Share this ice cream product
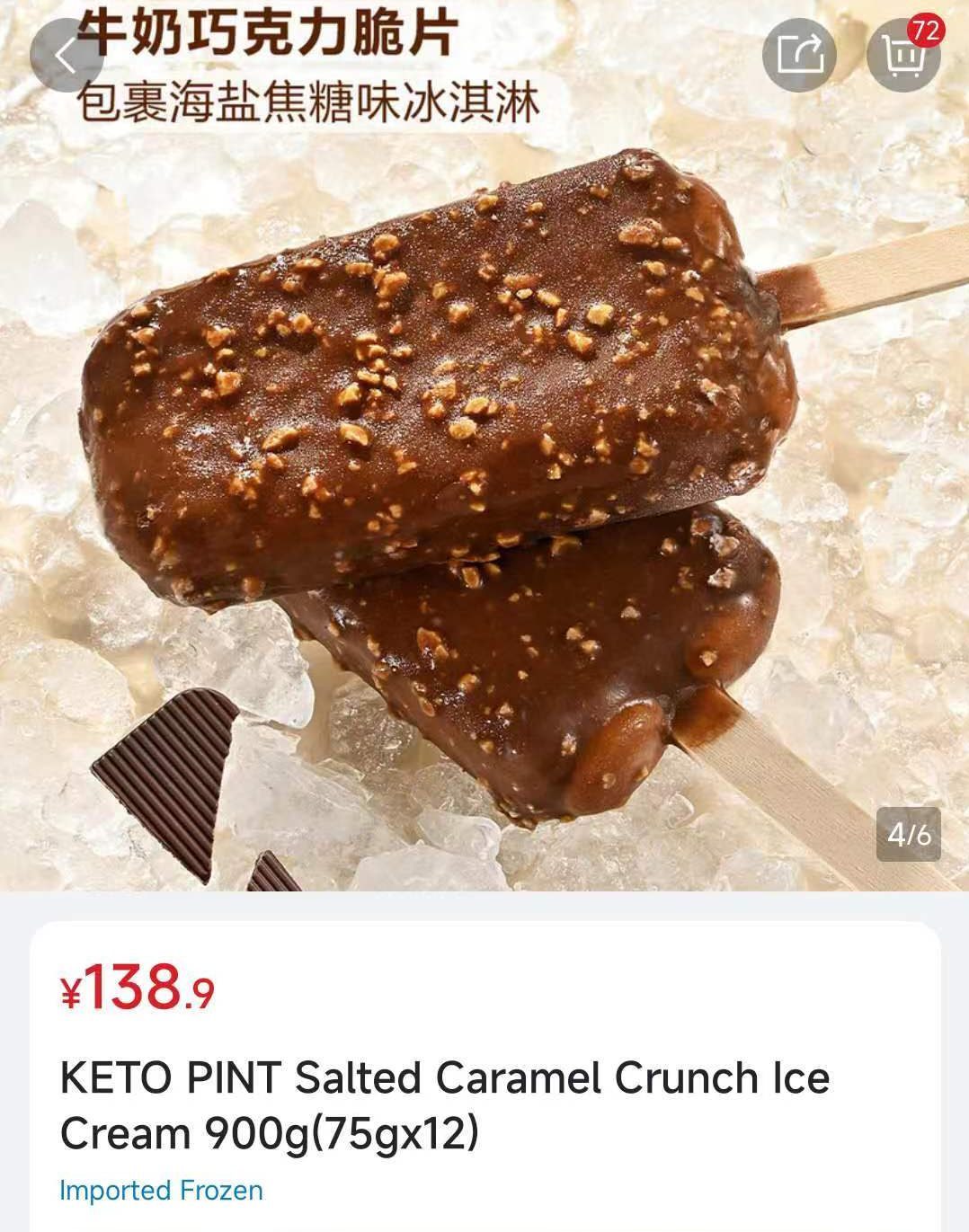The width and height of the screenshot is (969, 1232). click(799, 54)
